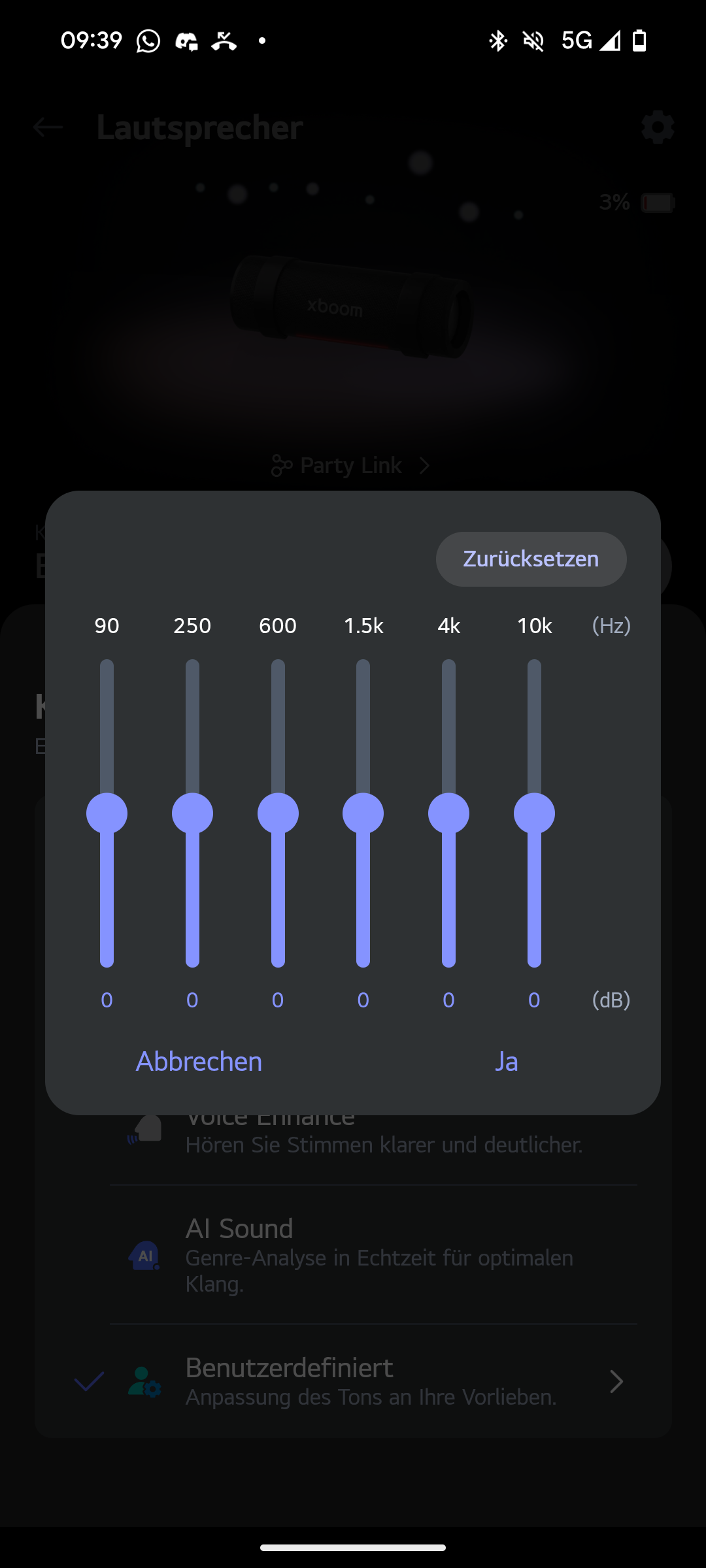This screenshot has width=706, height=1568.
Task: Tap the 4k Hz slider handle
Action: pos(448,813)
